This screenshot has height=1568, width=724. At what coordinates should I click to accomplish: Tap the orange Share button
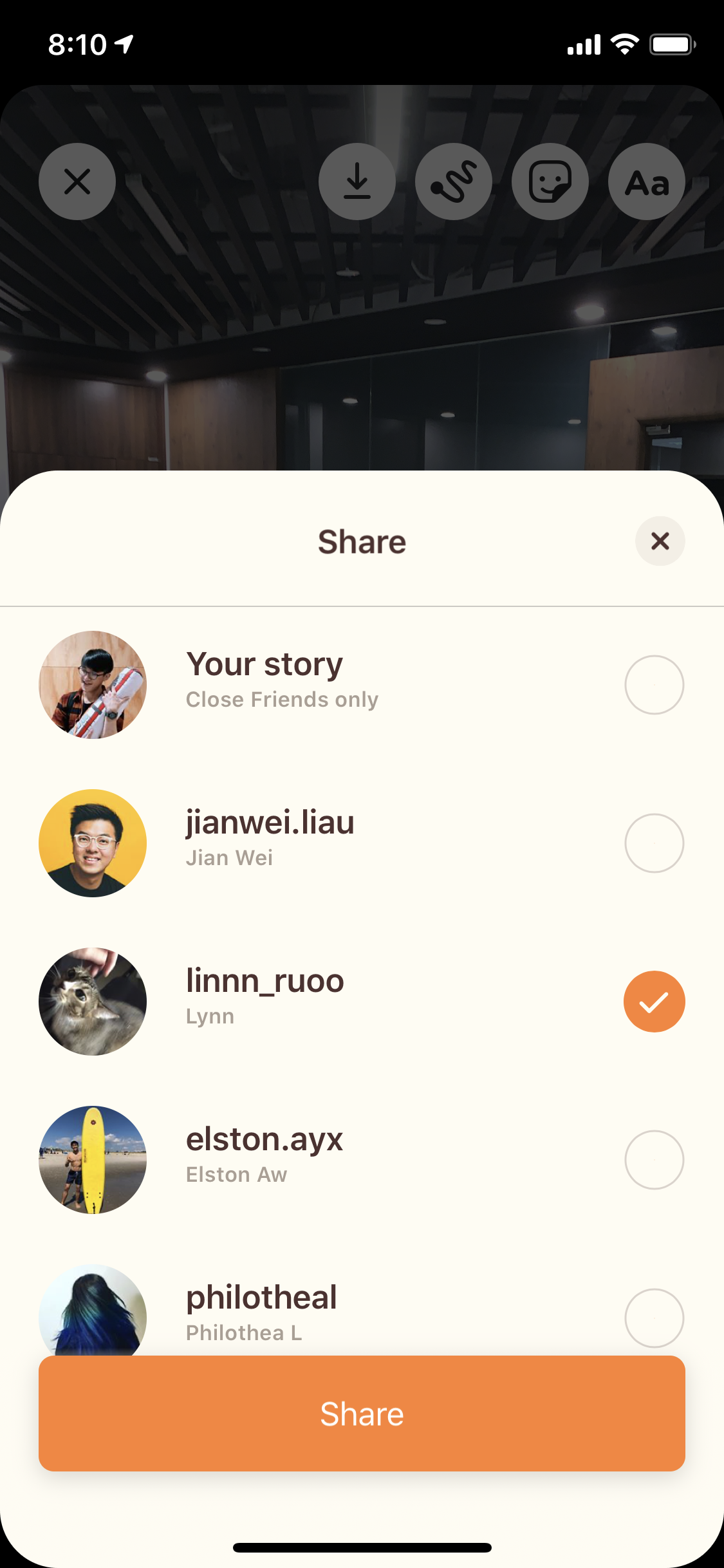click(362, 1414)
